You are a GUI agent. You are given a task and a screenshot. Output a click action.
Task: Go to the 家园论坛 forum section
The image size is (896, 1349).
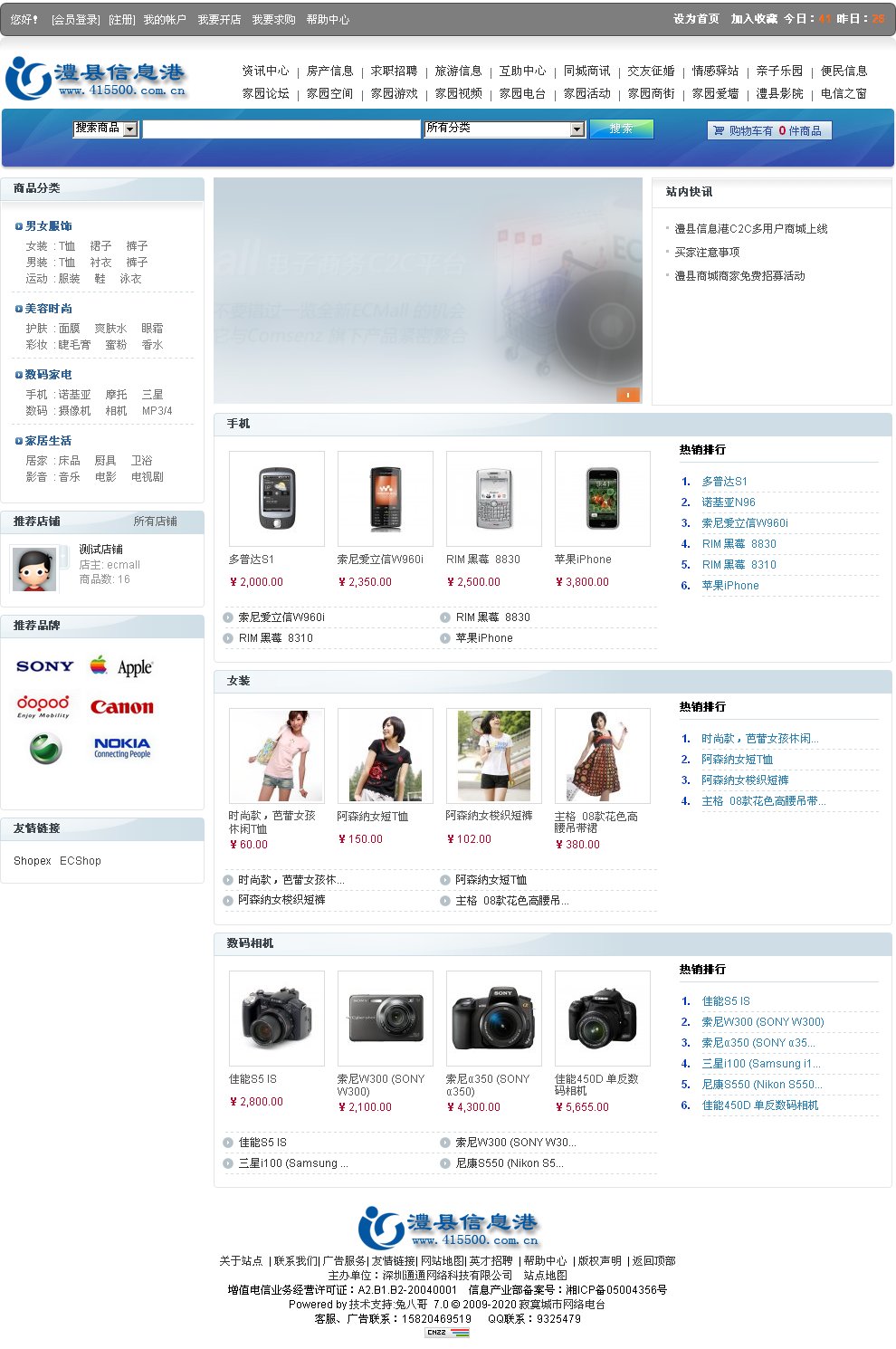[265, 93]
